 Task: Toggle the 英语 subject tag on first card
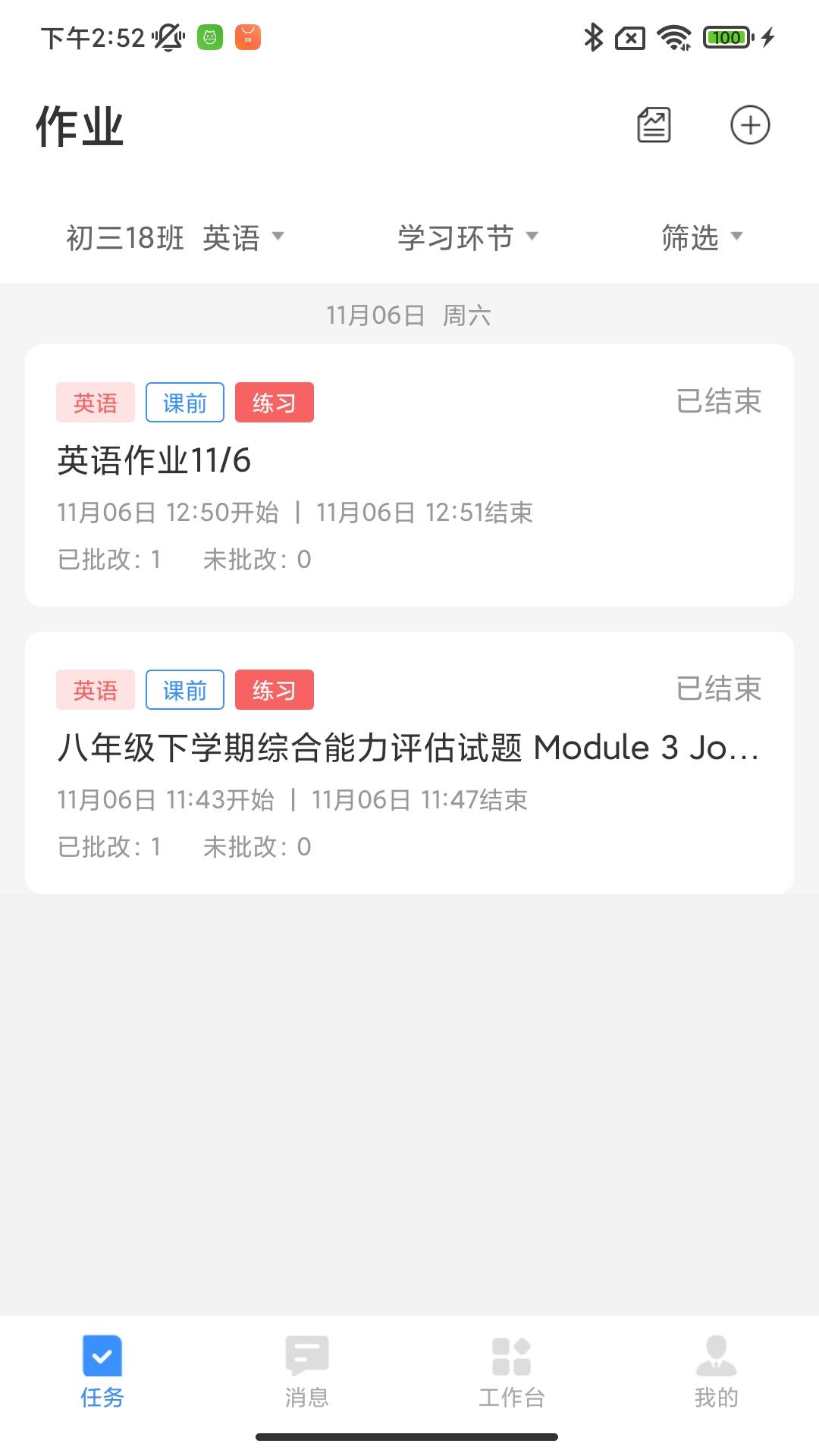pos(96,403)
